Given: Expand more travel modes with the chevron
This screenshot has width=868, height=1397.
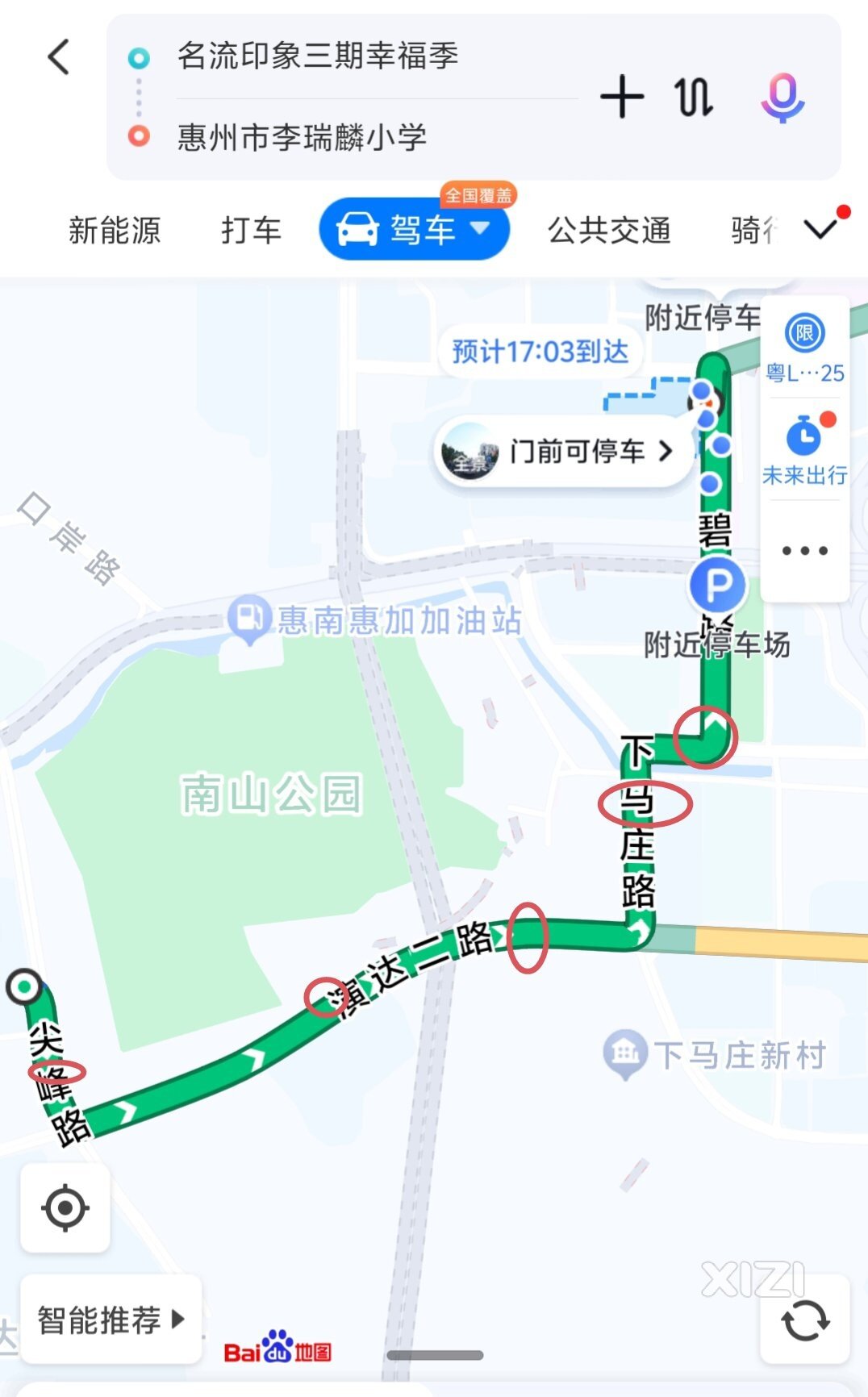Looking at the screenshot, I should tap(821, 230).
